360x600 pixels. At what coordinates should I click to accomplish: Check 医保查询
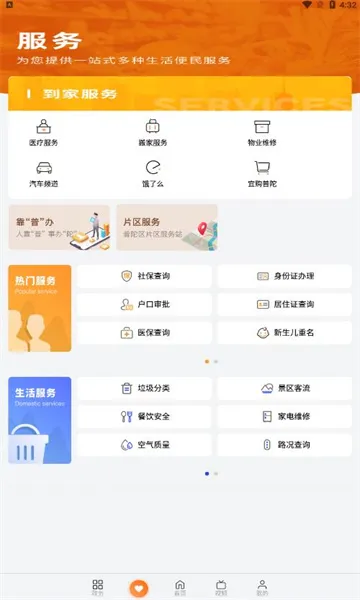pyautogui.click(x=144, y=333)
